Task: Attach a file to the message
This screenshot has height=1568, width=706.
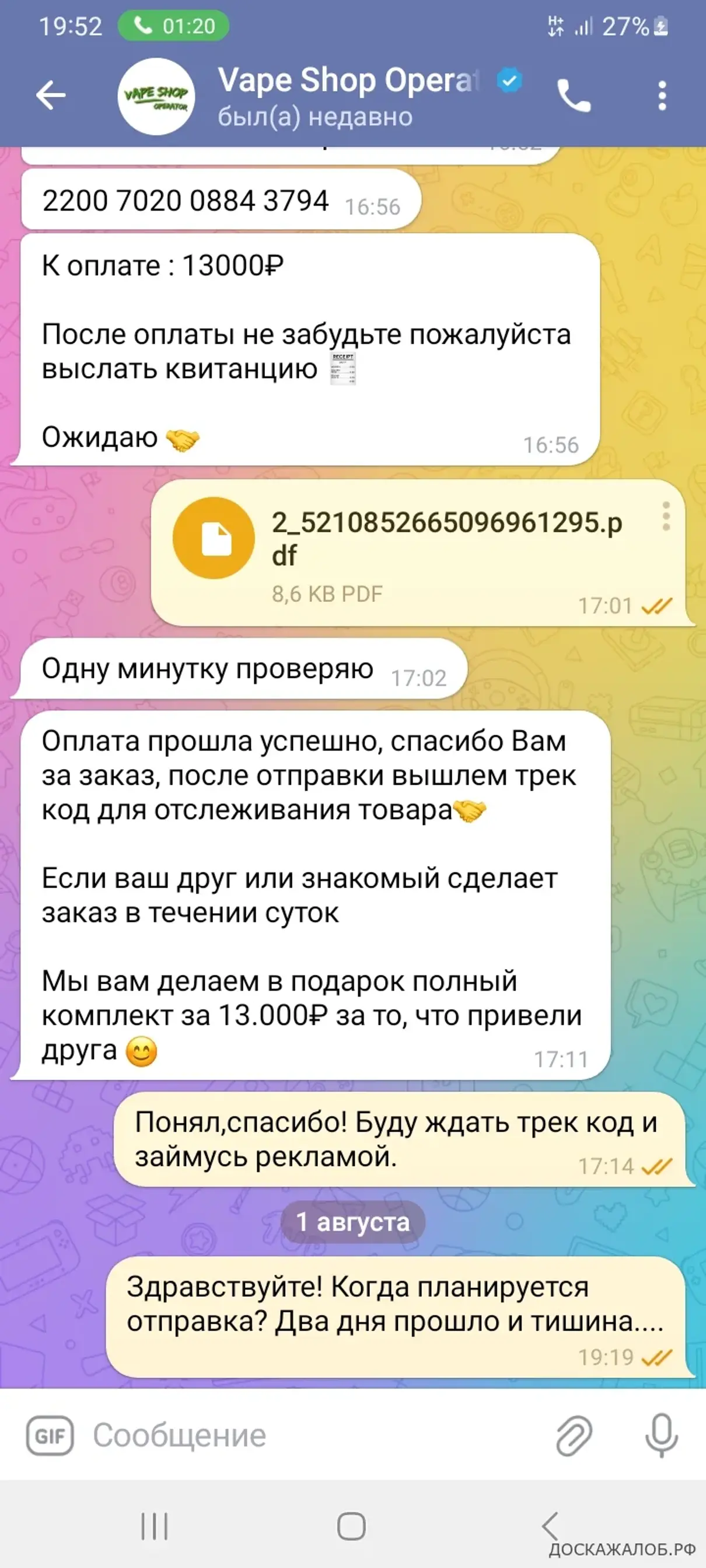Action: (573, 1436)
